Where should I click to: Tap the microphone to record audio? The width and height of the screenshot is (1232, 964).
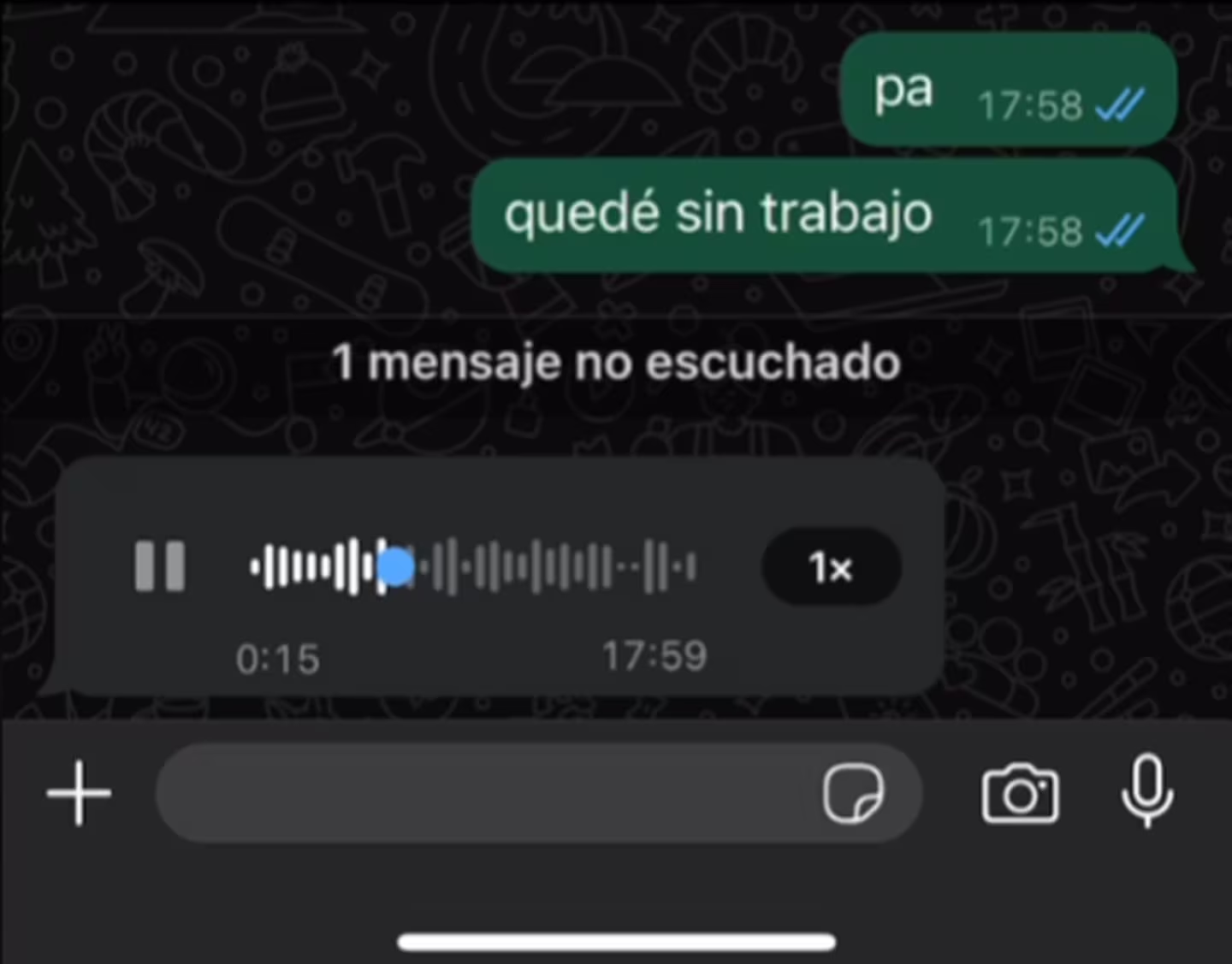(x=1146, y=791)
